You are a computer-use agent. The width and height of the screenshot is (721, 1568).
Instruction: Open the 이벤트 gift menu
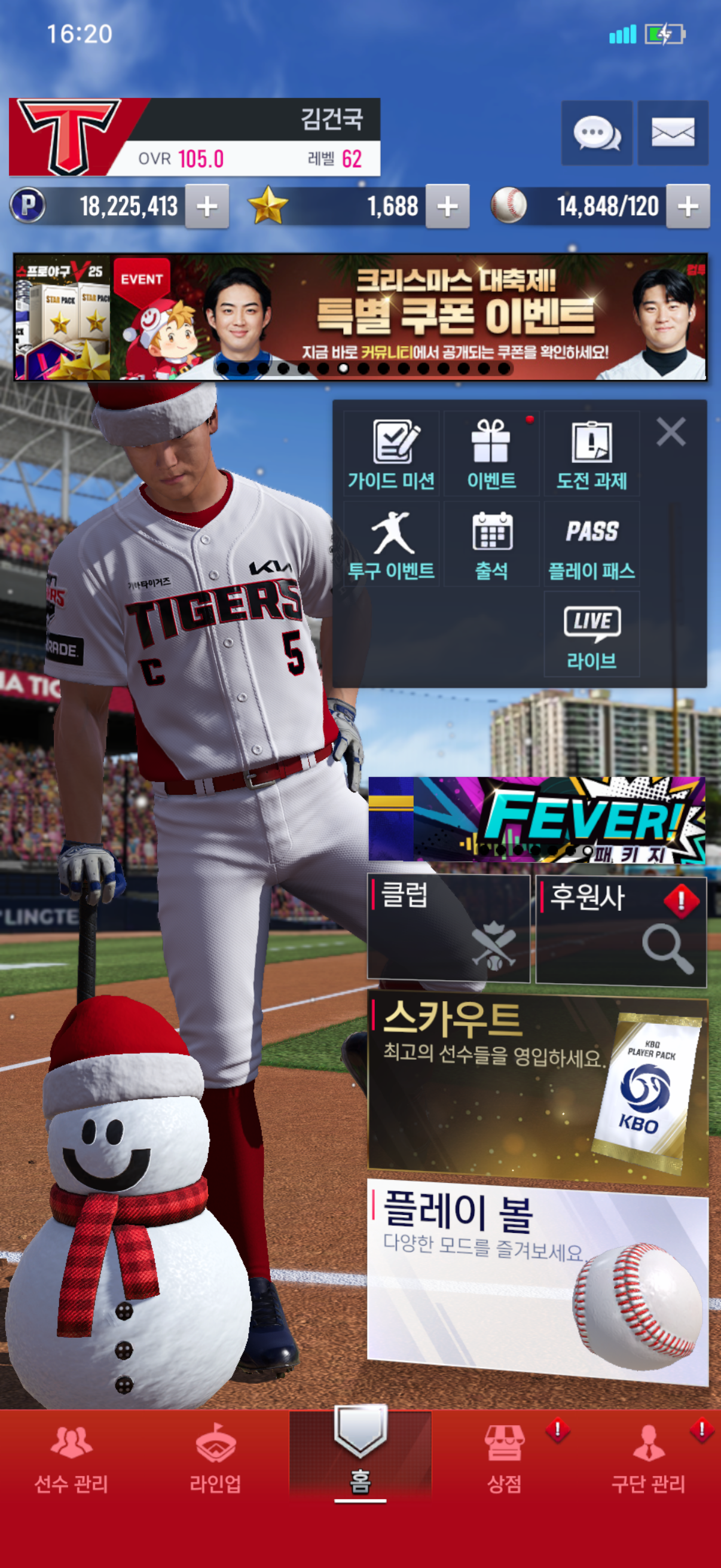tap(491, 454)
